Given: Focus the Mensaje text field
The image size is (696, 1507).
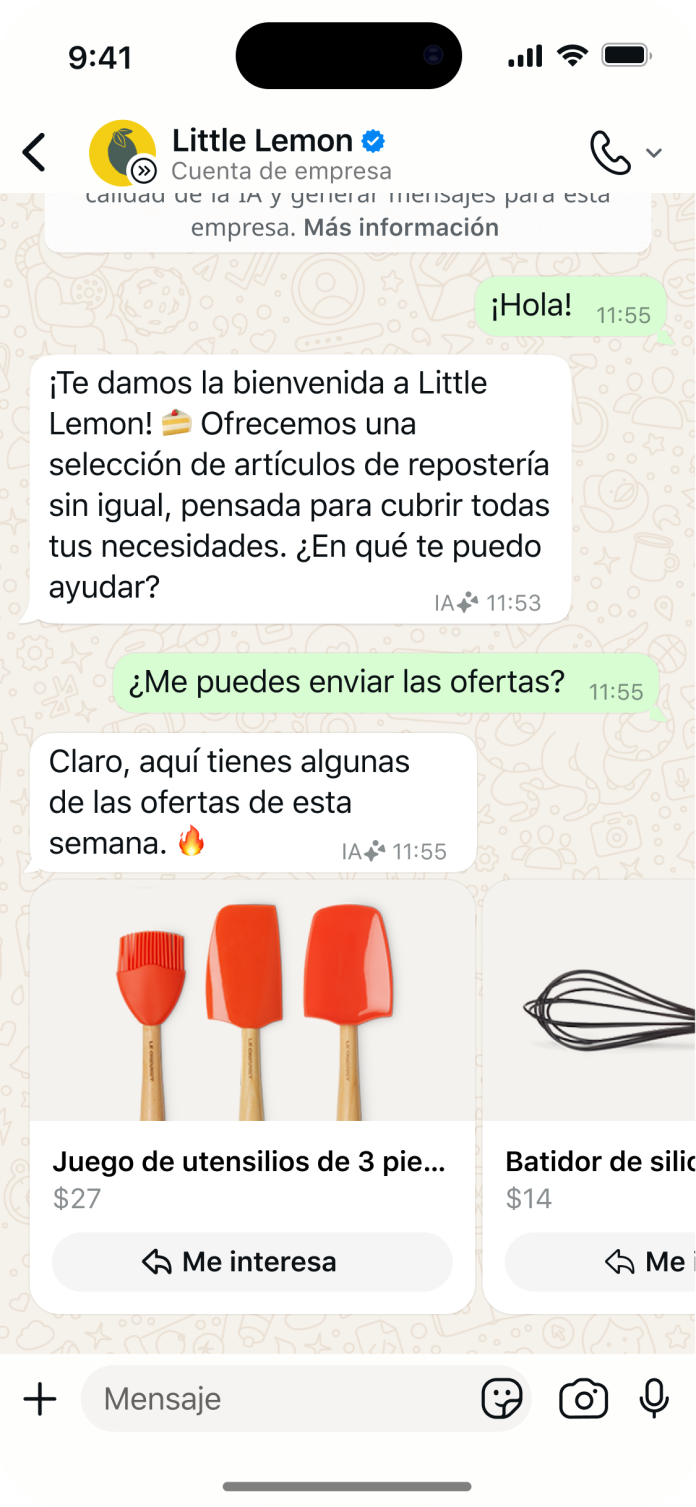Looking at the screenshot, I should [280, 1399].
